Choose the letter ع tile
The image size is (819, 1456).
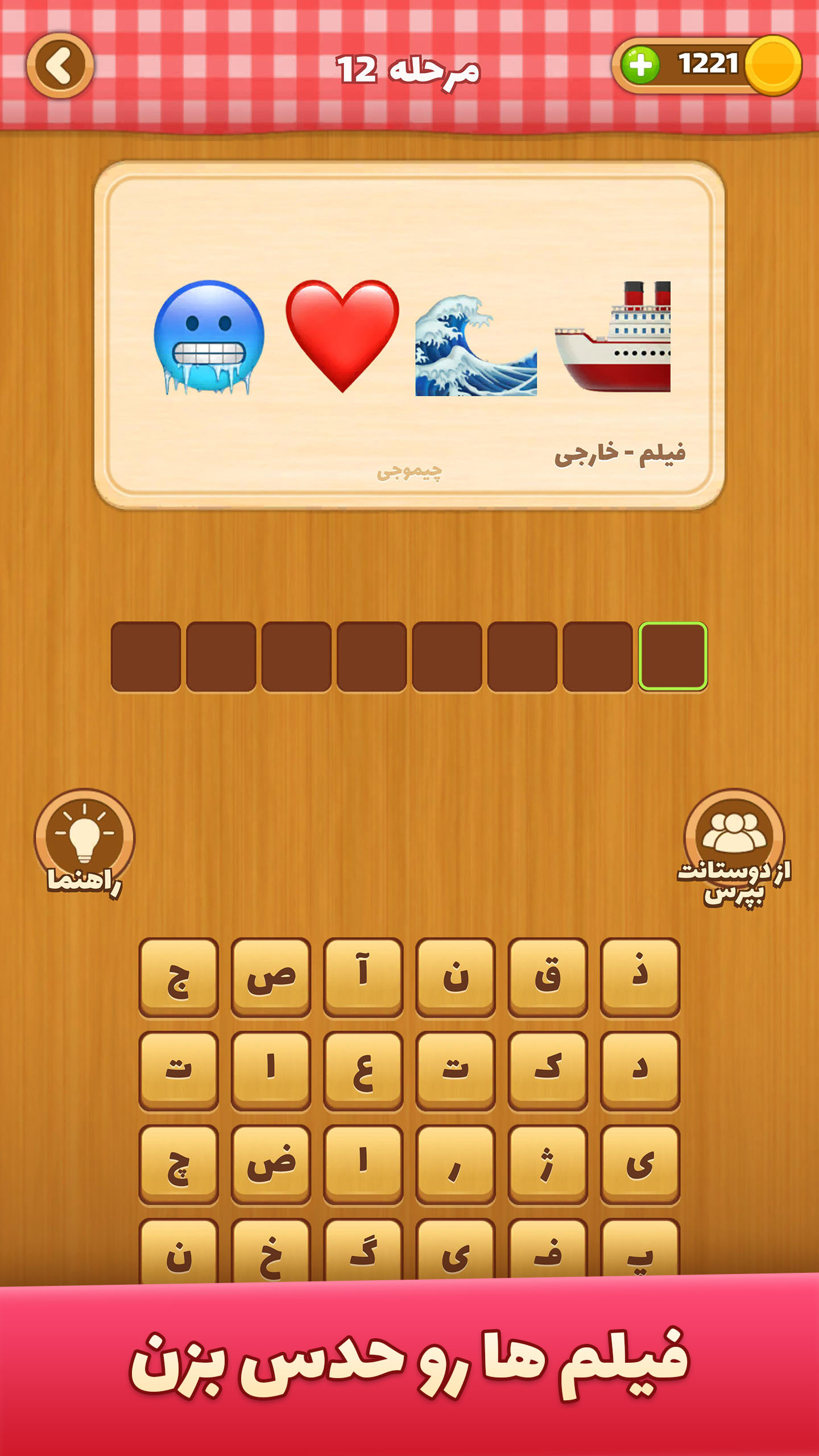click(x=363, y=1069)
